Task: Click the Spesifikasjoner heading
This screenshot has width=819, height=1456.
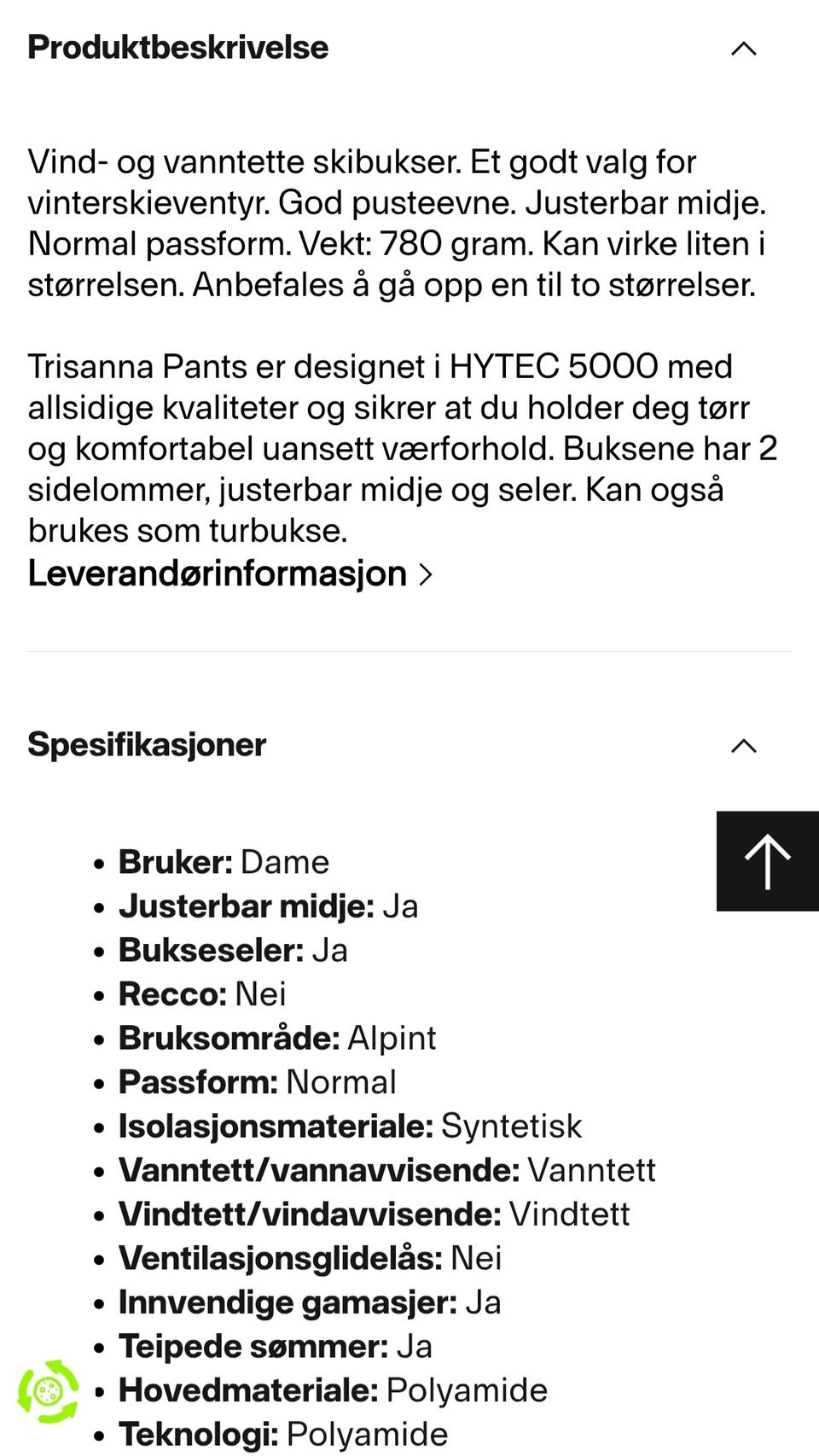Action: point(147,744)
